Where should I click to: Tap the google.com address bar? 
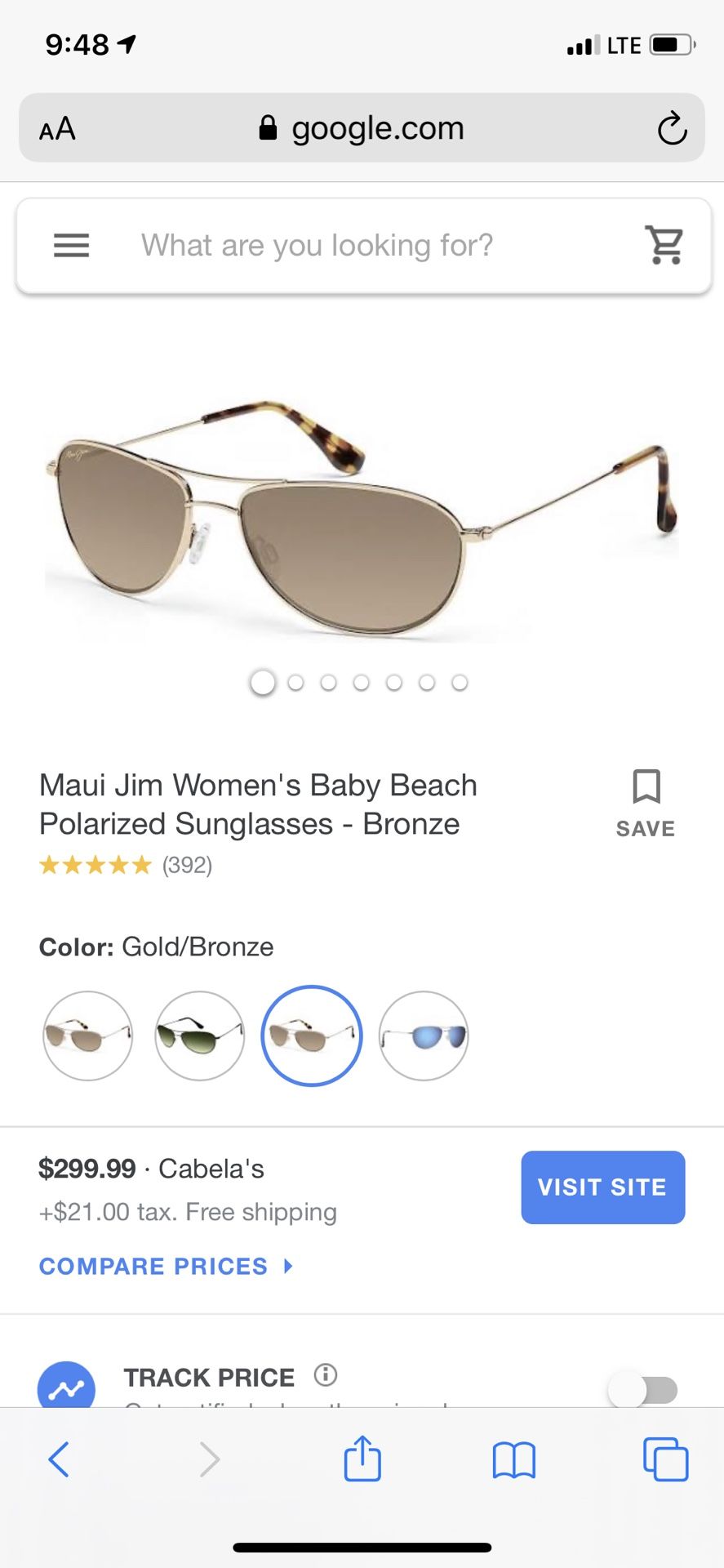362,128
